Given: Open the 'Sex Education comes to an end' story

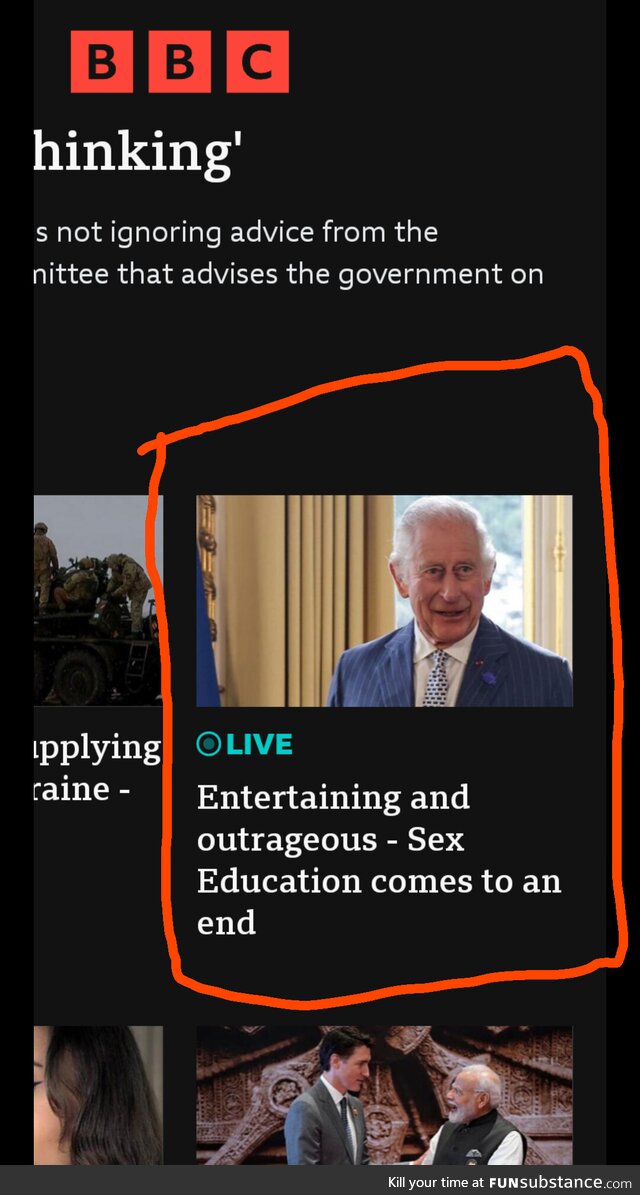Looking at the screenshot, I should click(378, 859).
